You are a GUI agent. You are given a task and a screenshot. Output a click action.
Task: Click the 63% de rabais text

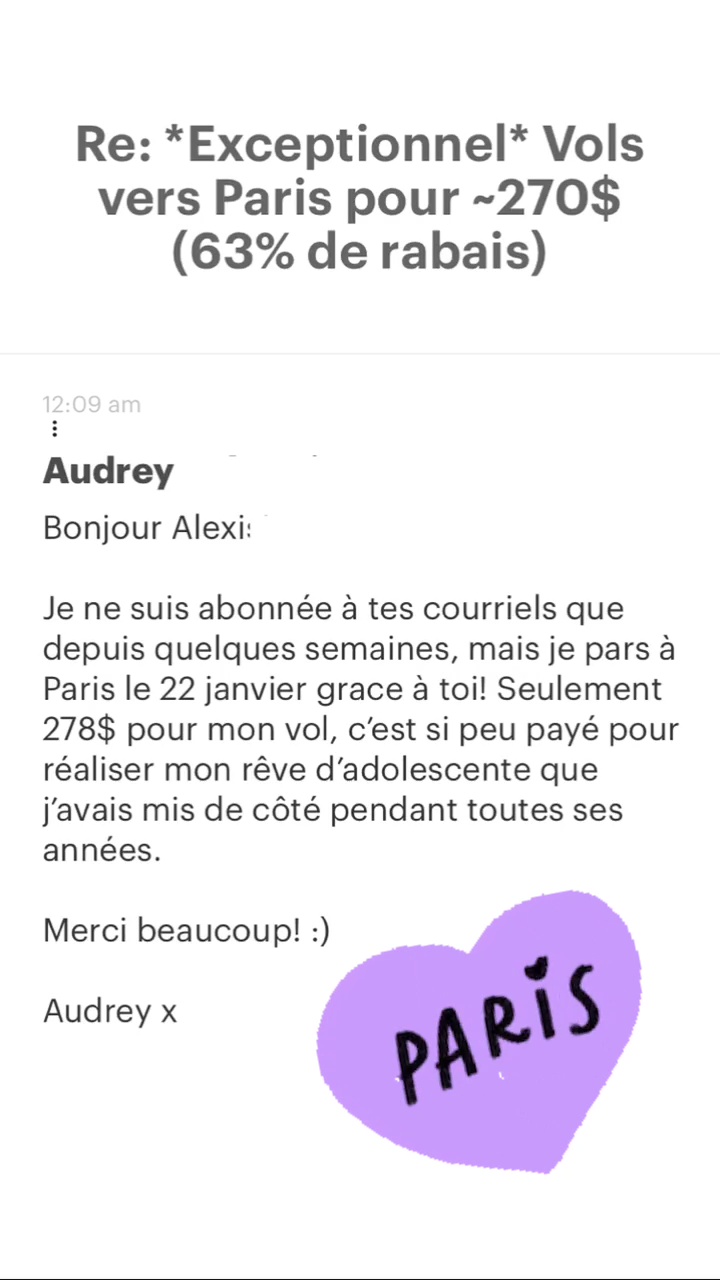[x=359, y=251]
